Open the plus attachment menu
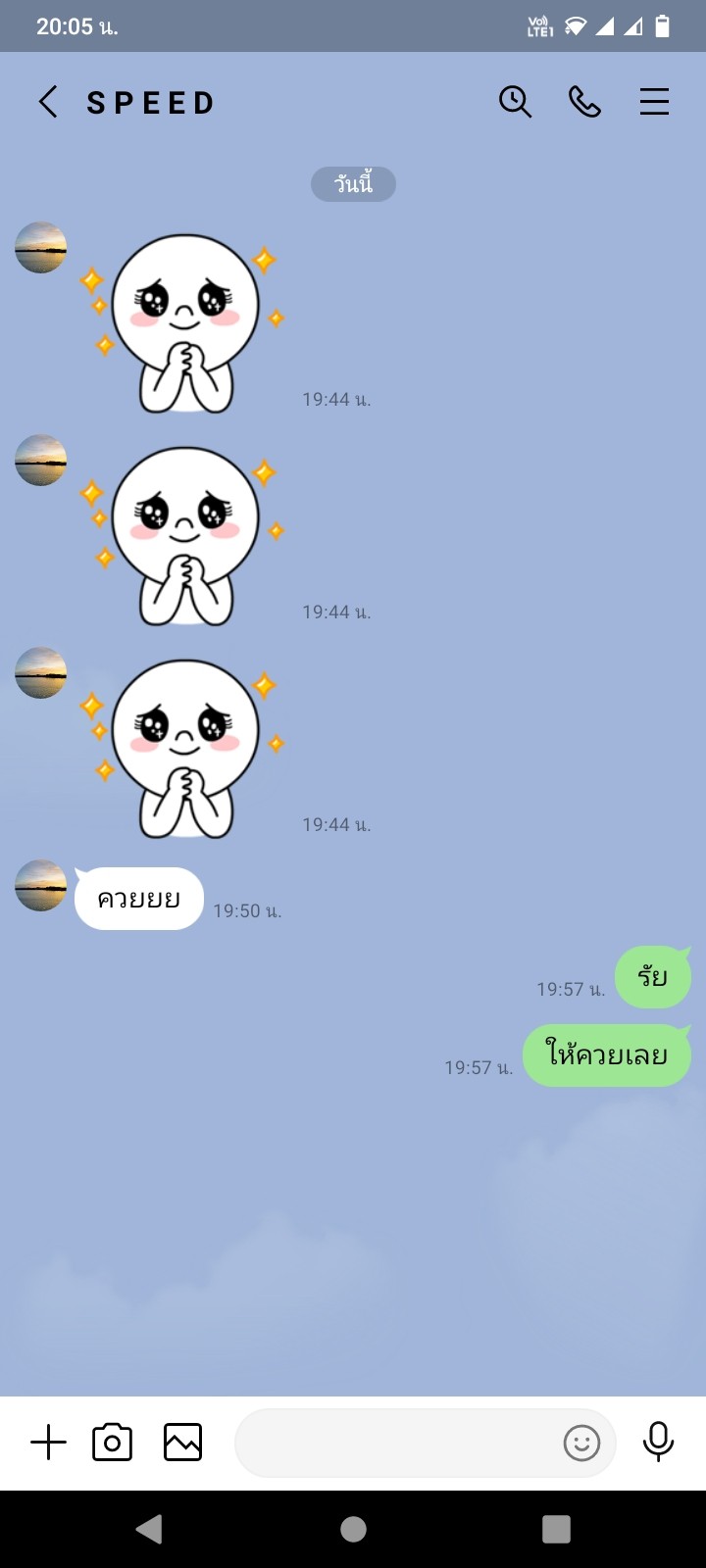 pos(48,1443)
